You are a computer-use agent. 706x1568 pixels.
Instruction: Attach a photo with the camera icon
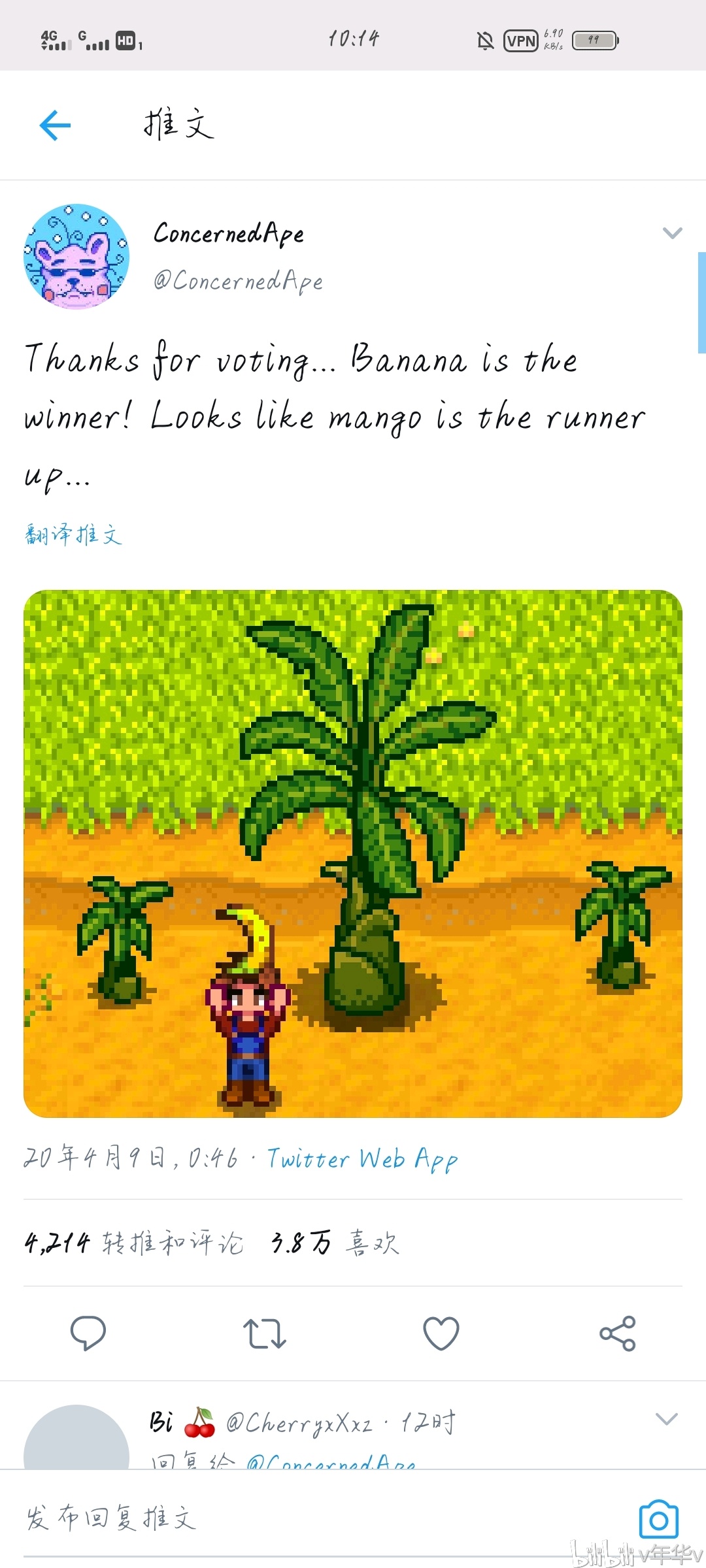[658, 1520]
